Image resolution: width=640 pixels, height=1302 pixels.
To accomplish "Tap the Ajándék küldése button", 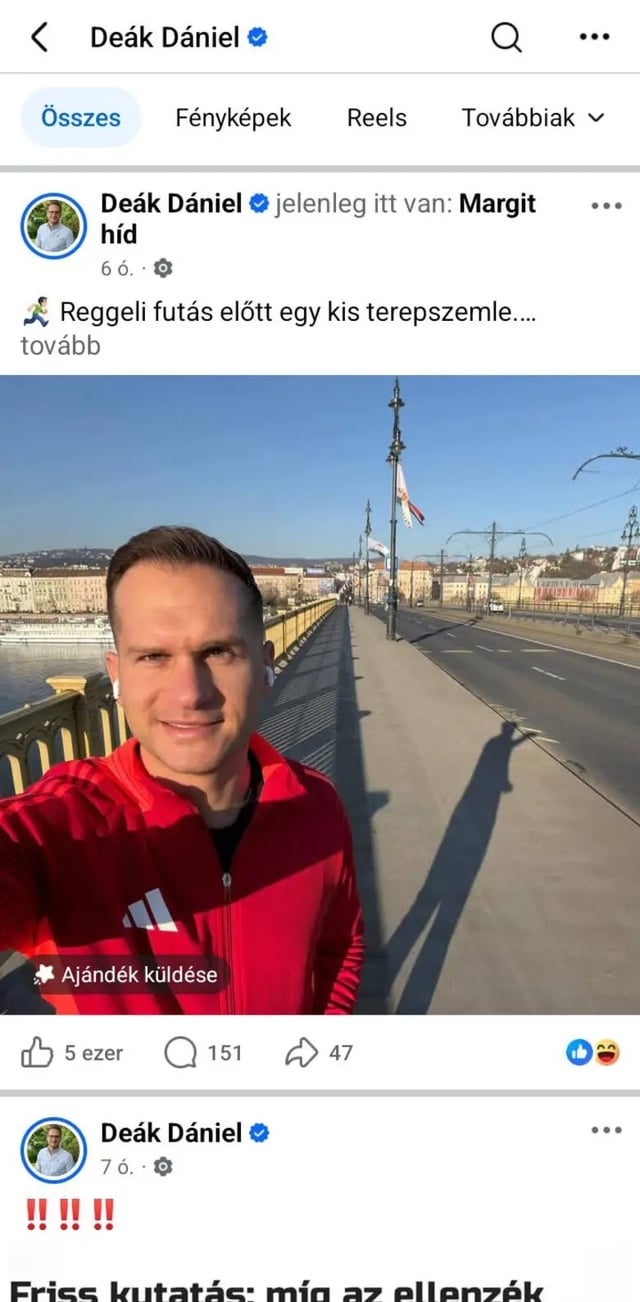I will point(125,975).
